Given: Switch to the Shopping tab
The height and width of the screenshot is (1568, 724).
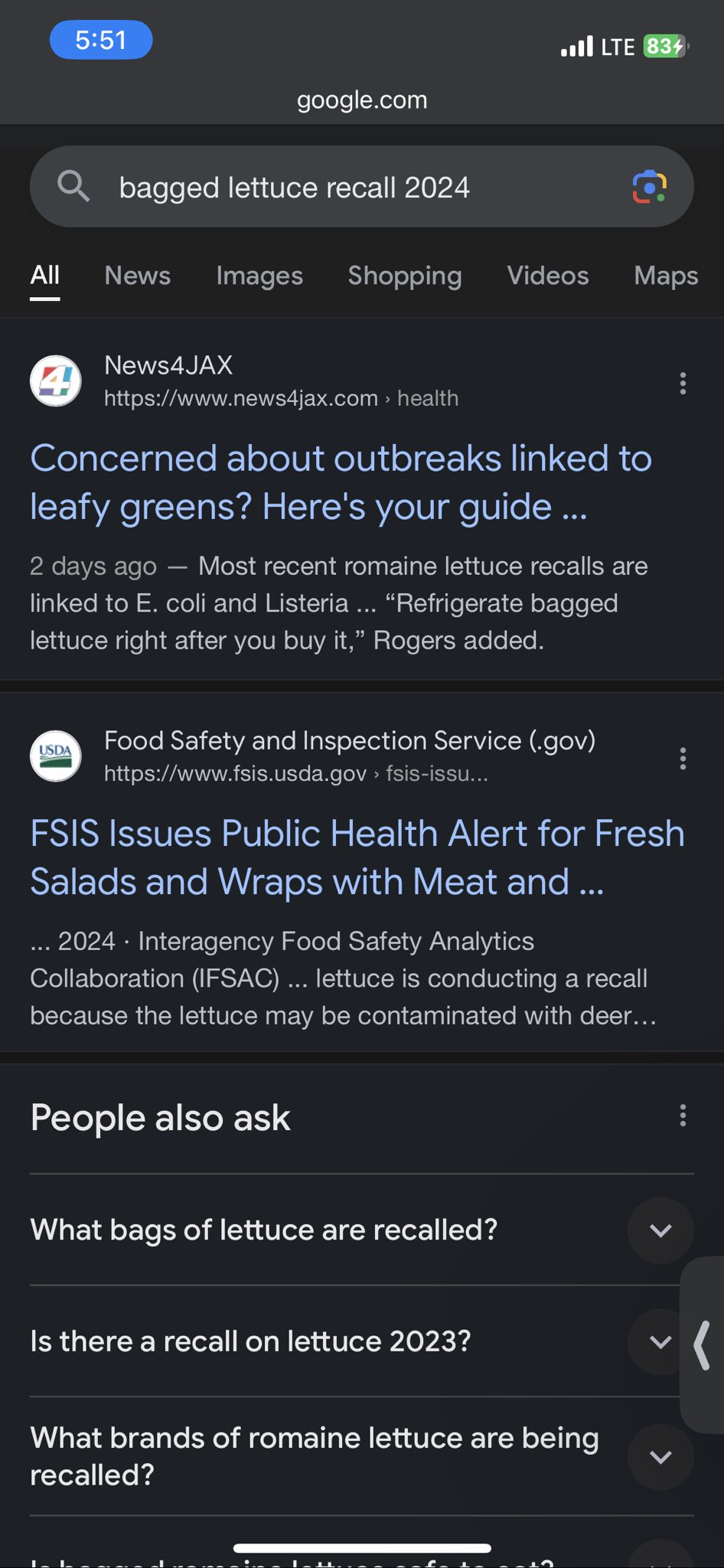Looking at the screenshot, I should point(405,276).
